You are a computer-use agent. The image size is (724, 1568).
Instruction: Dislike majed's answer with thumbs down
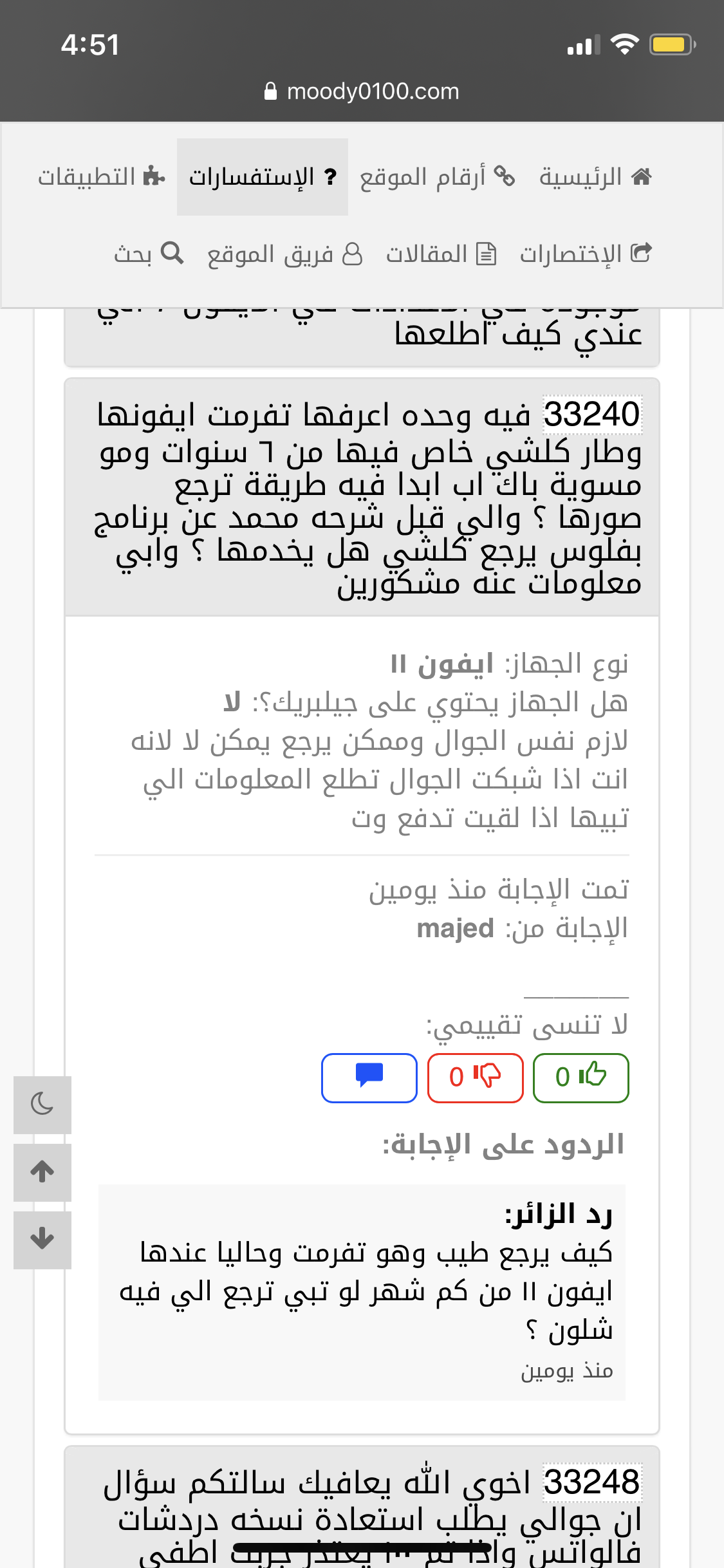[x=475, y=1078]
